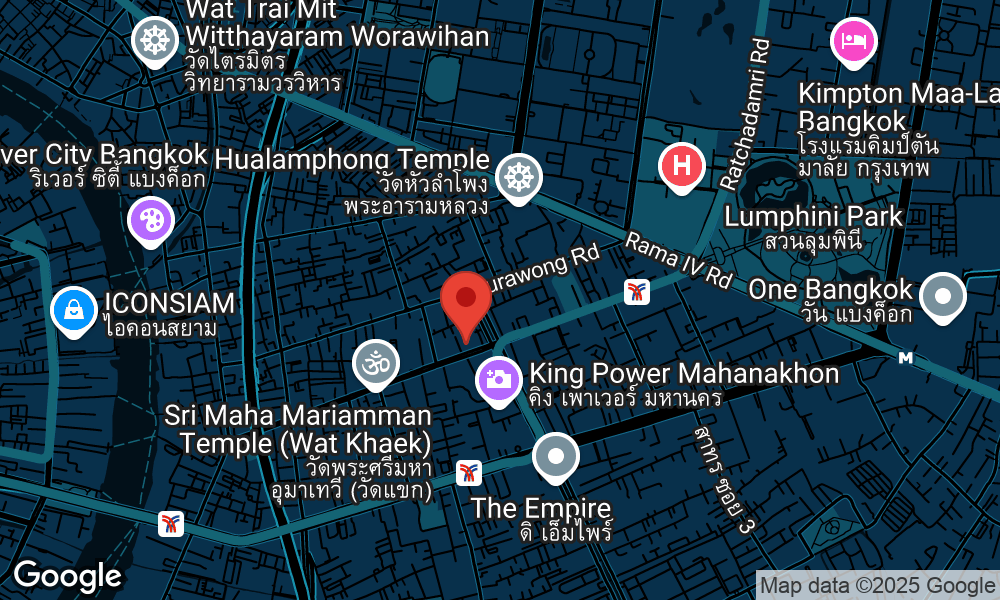Select the King Power Mahanakhon camera marker
The image size is (1000, 600).
(498, 379)
